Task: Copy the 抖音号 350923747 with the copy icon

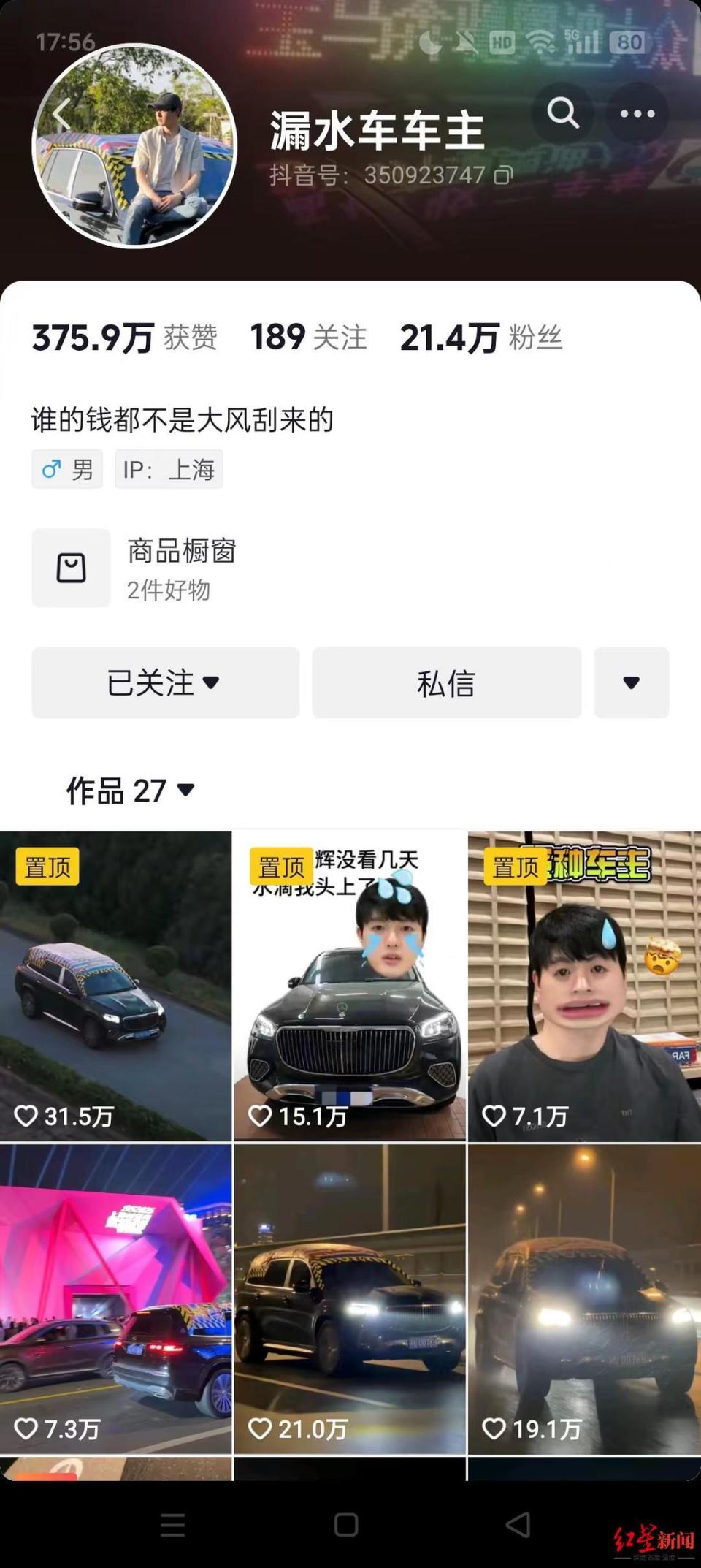Action: tap(502, 174)
